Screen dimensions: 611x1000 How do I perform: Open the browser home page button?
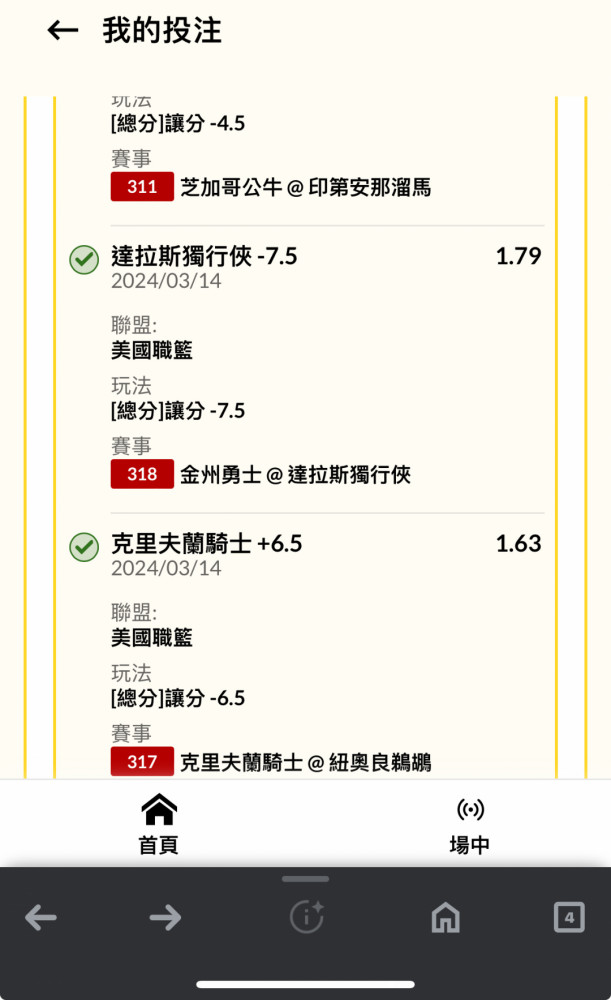click(445, 918)
